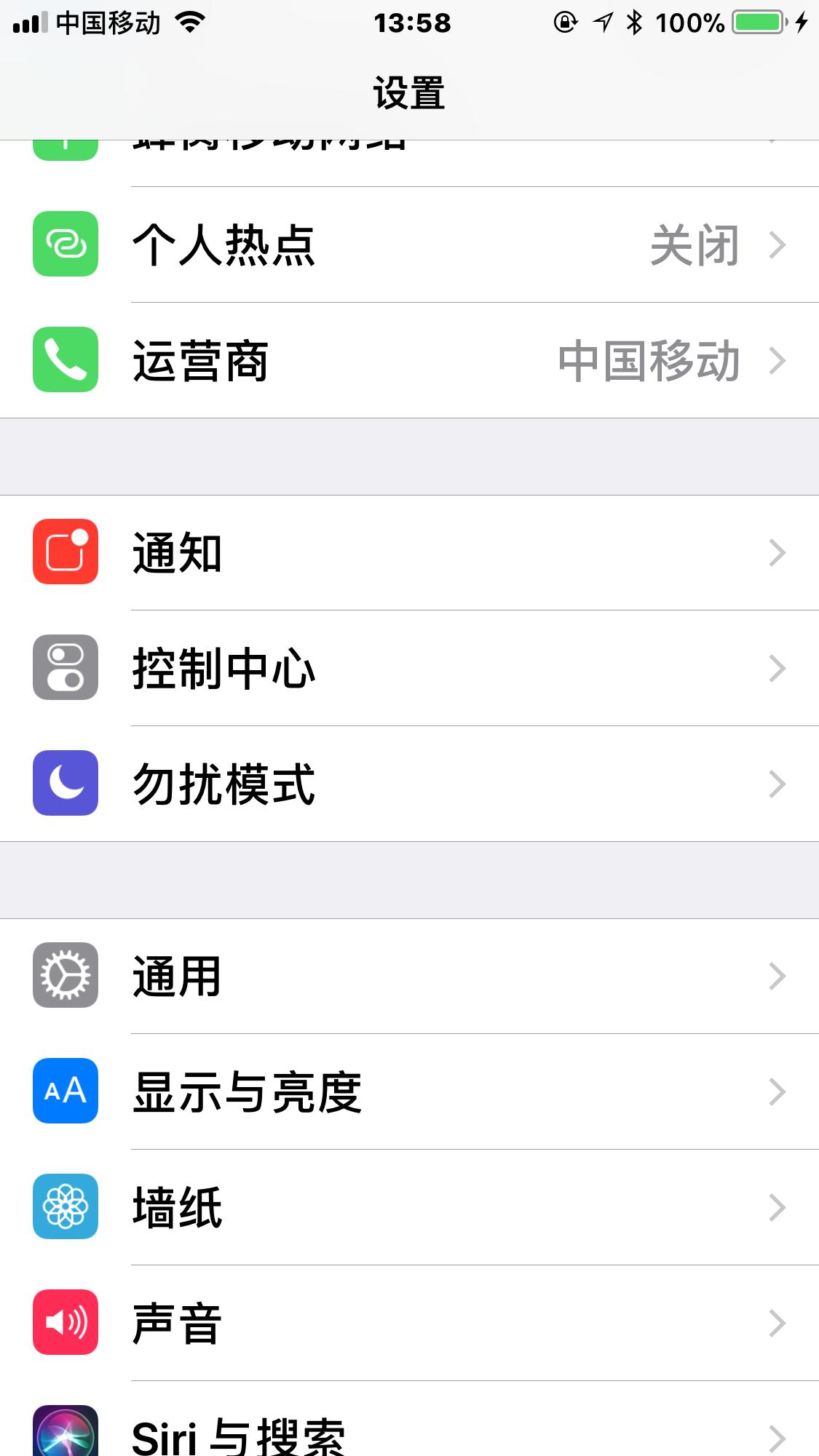The width and height of the screenshot is (819, 1456).
Task: Tap the gear icon beside 通用
Action: [x=65, y=975]
